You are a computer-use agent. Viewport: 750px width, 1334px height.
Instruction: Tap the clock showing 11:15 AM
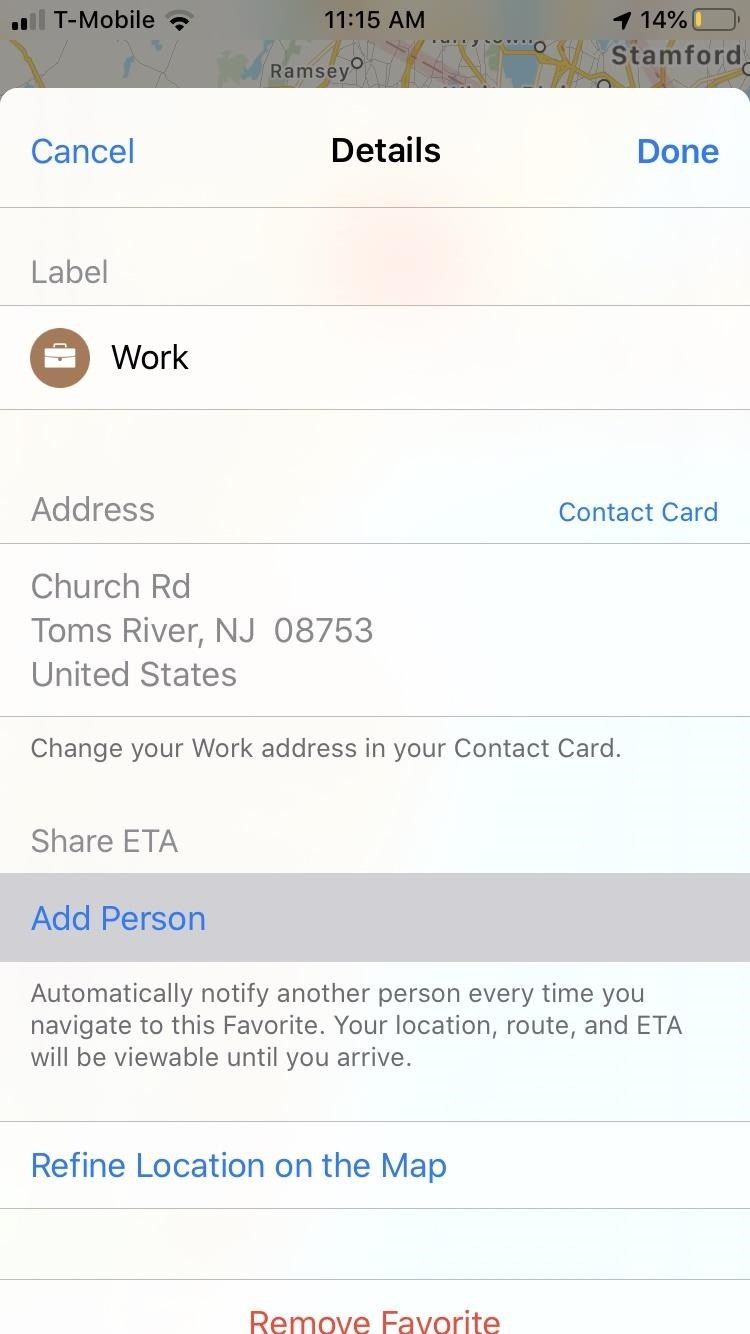375,19
